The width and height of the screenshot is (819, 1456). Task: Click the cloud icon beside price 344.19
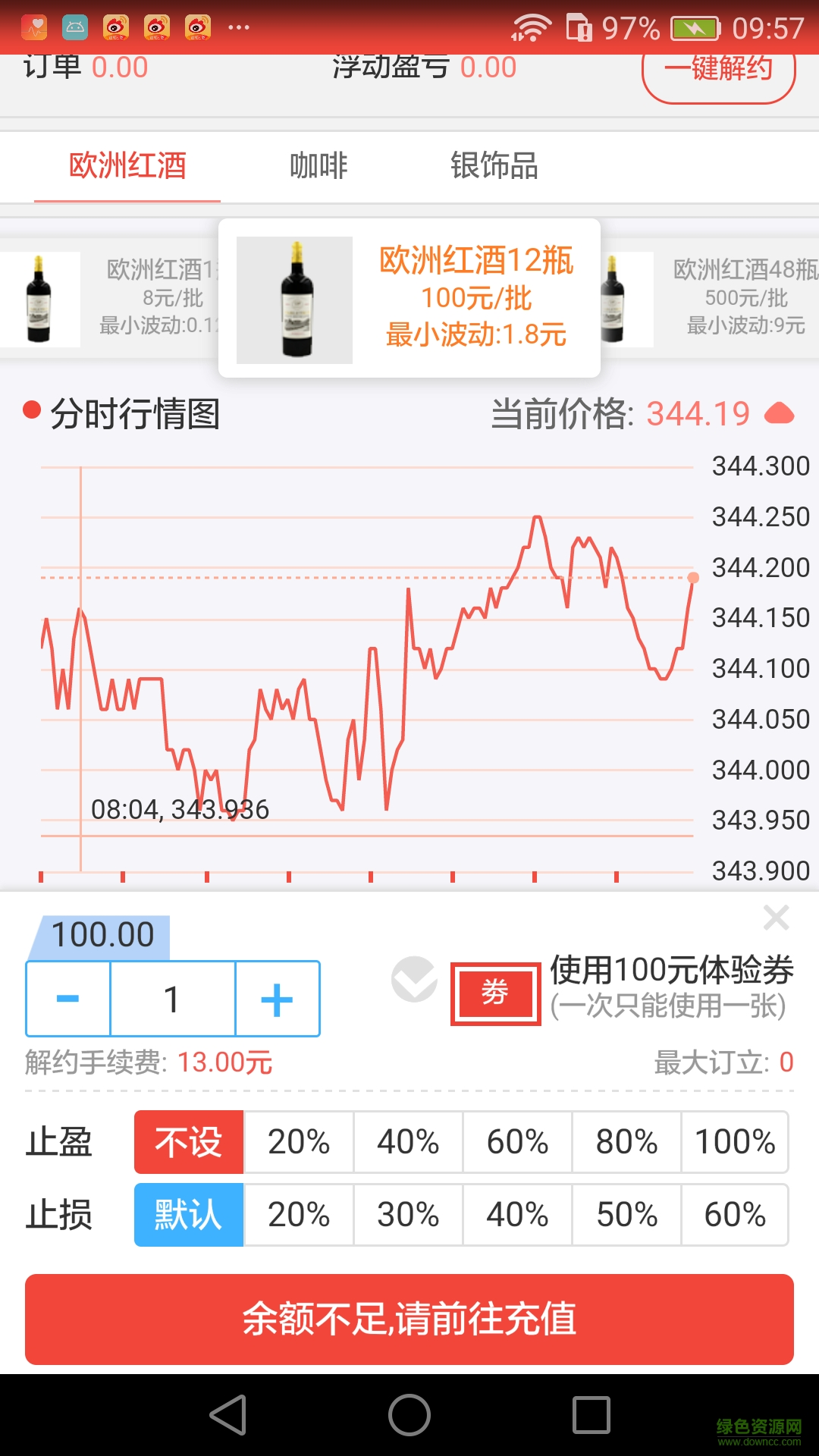click(x=780, y=412)
